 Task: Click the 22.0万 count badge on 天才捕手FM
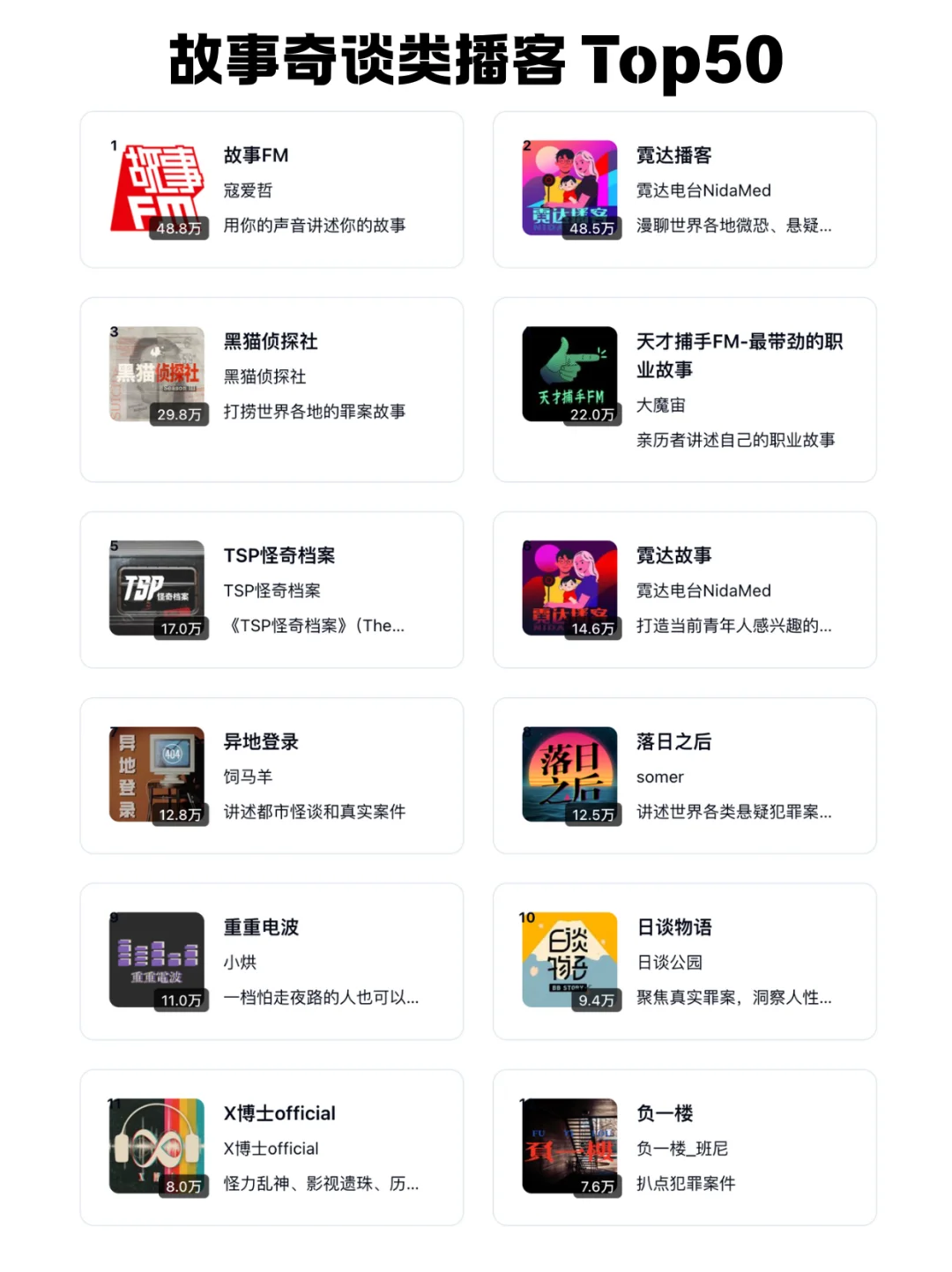point(591,413)
